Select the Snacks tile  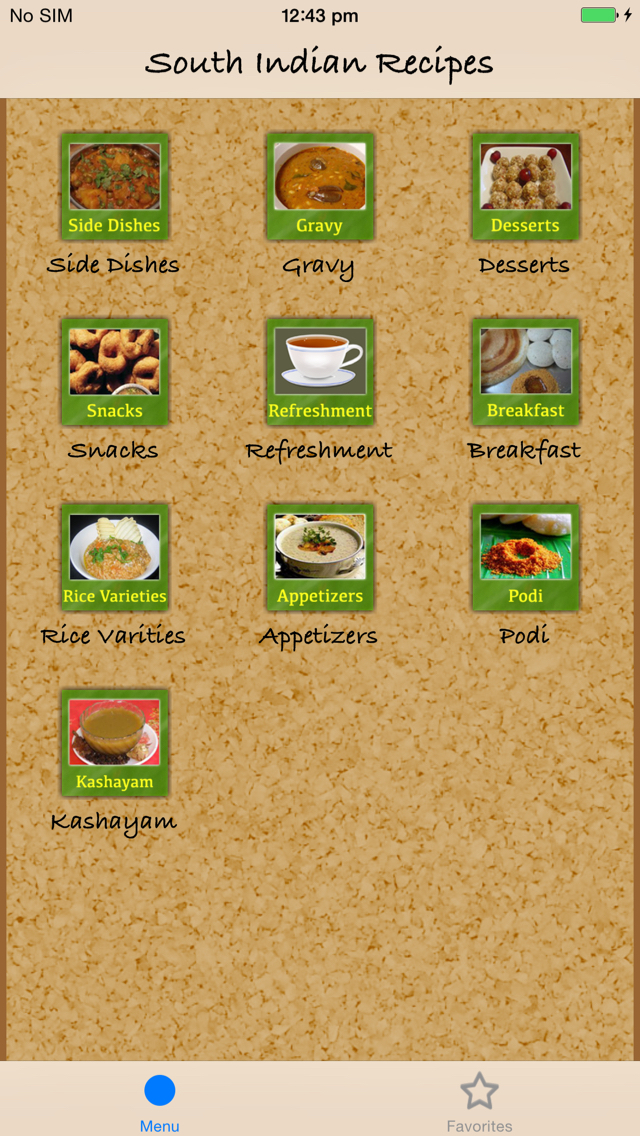click(x=114, y=372)
